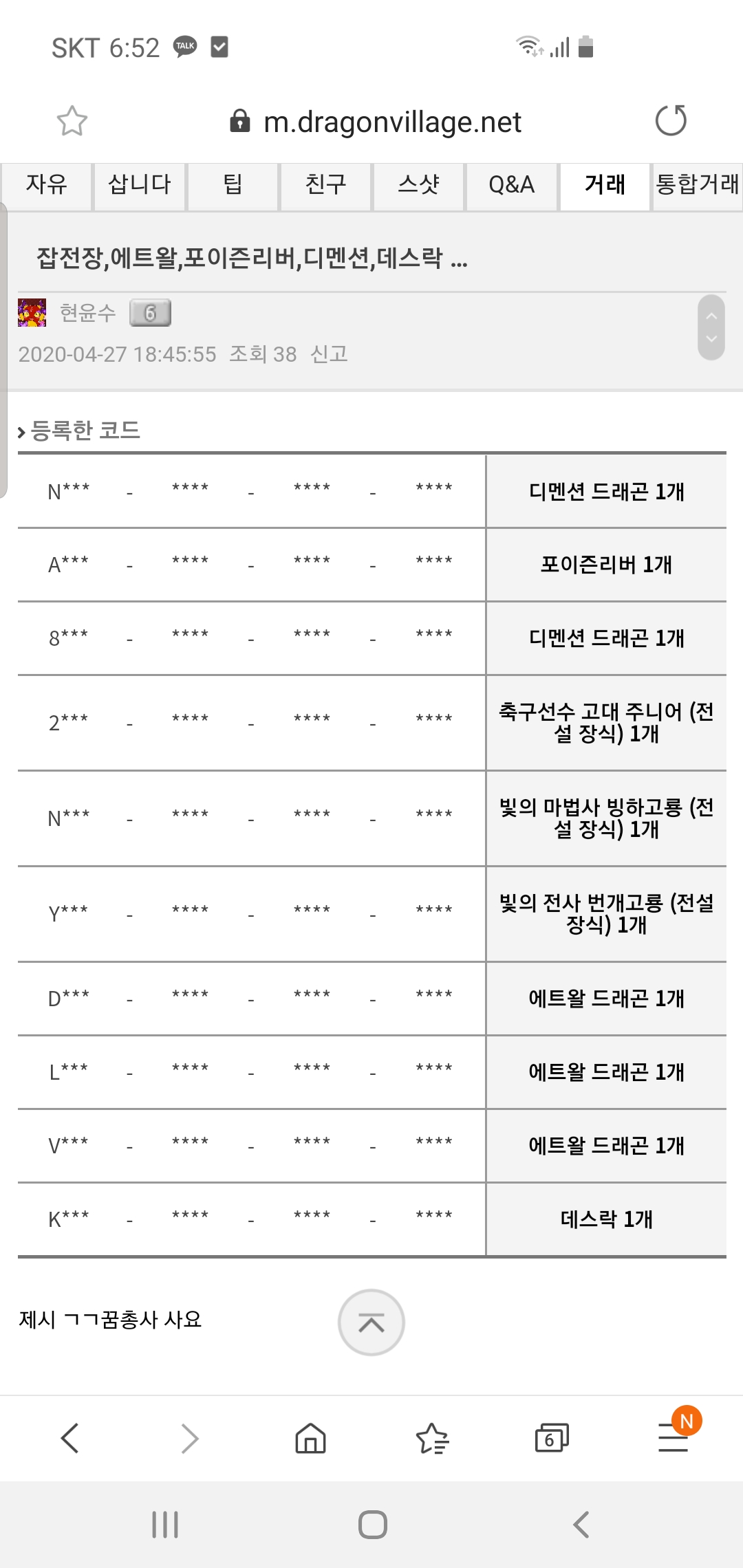Open the 통합거래 tab
This screenshot has width=743, height=1568.
[x=697, y=185]
